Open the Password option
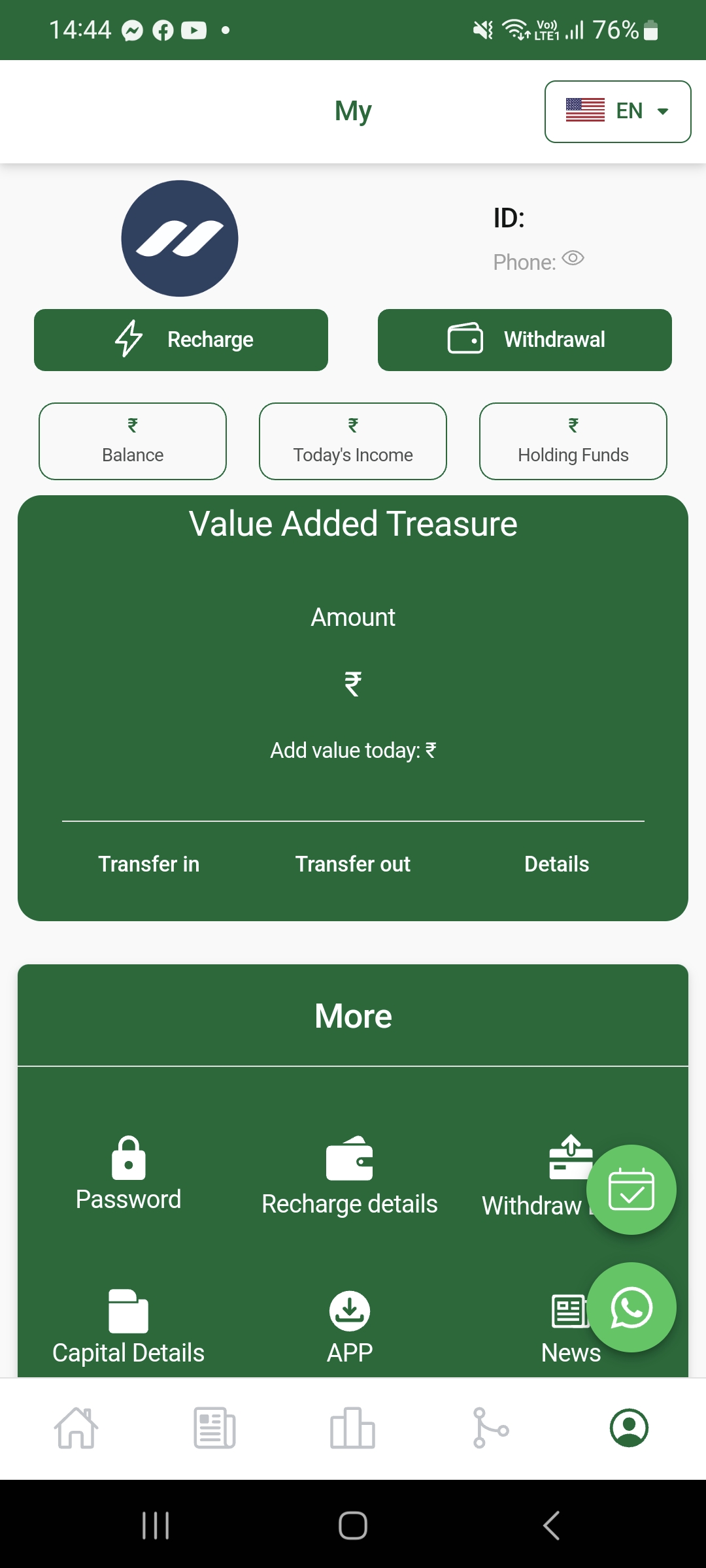This screenshot has height=1568, width=706. [128, 1174]
